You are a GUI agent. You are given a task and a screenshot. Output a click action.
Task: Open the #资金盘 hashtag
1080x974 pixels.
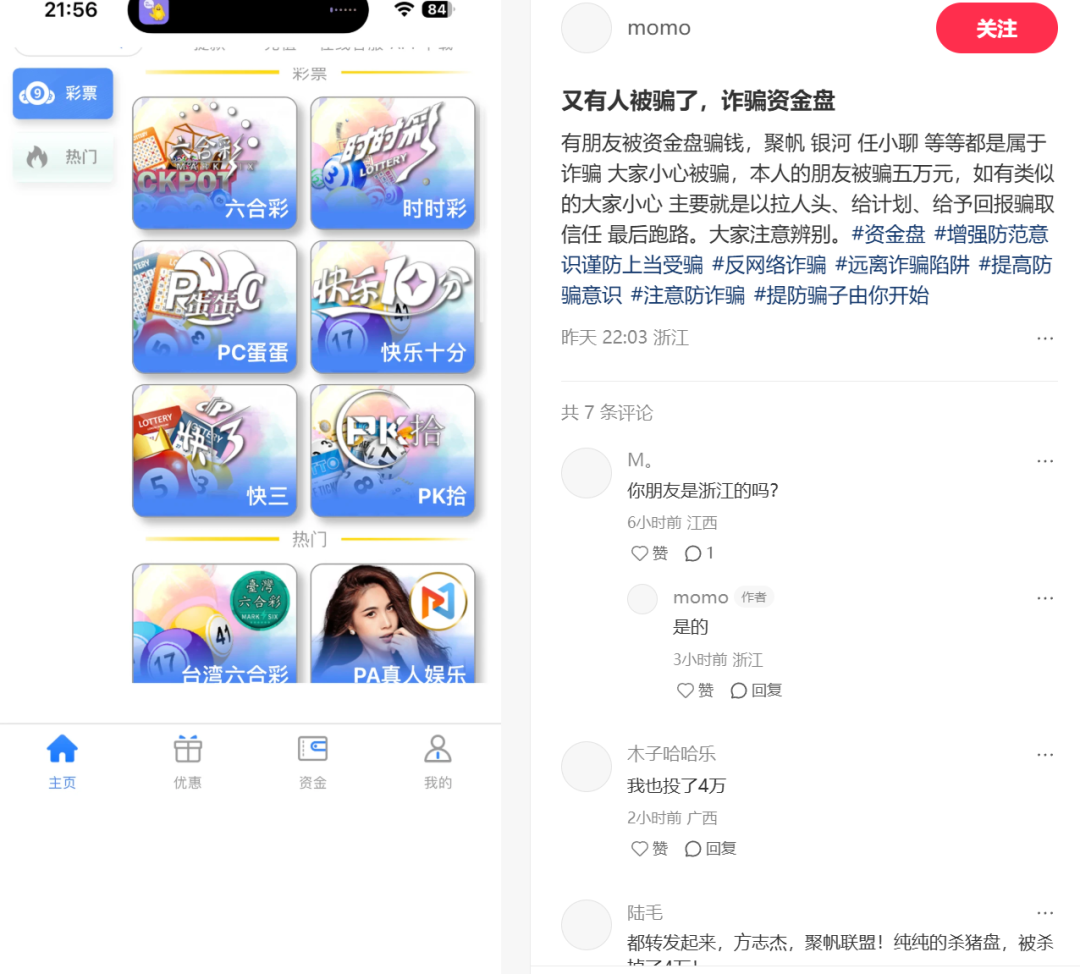[x=888, y=235]
